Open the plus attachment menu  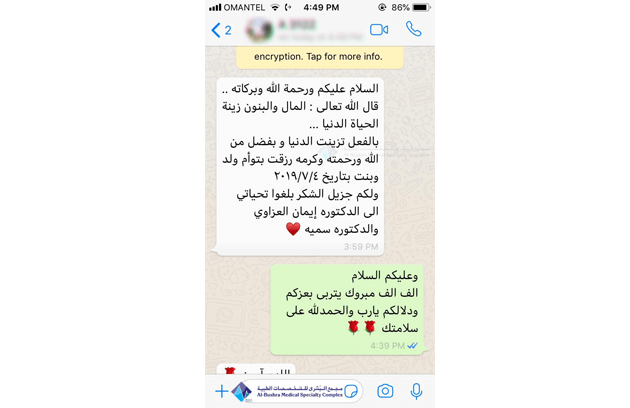click(221, 391)
